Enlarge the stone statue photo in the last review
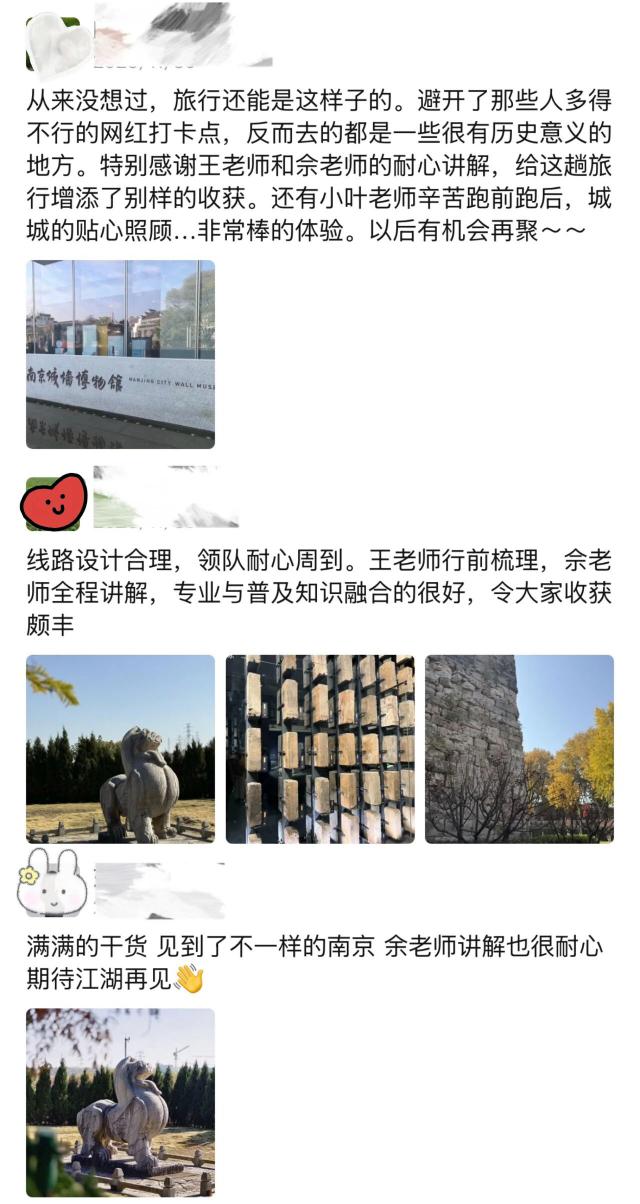The width and height of the screenshot is (640, 1204). 120,1102
